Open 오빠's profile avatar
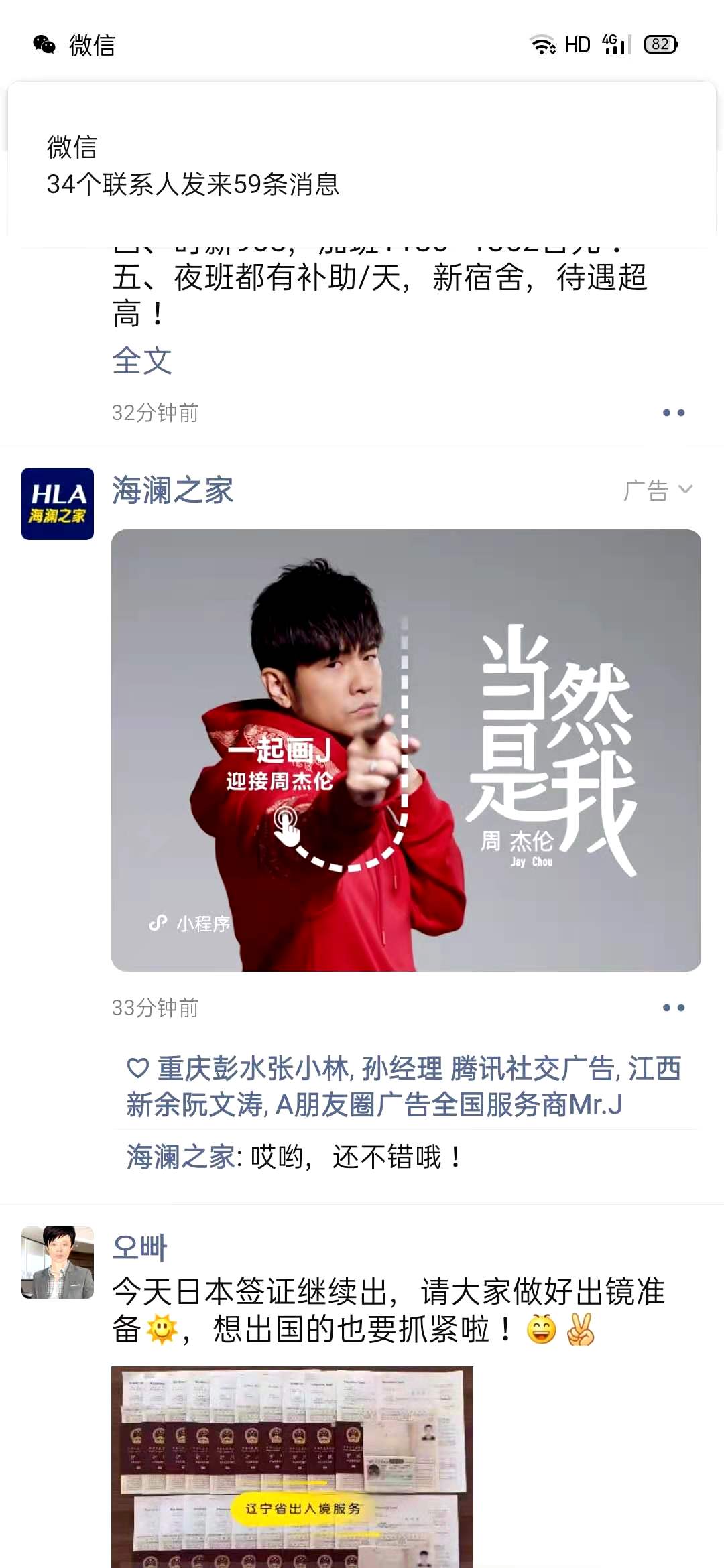The image size is (724, 1568). (x=58, y=1262)
